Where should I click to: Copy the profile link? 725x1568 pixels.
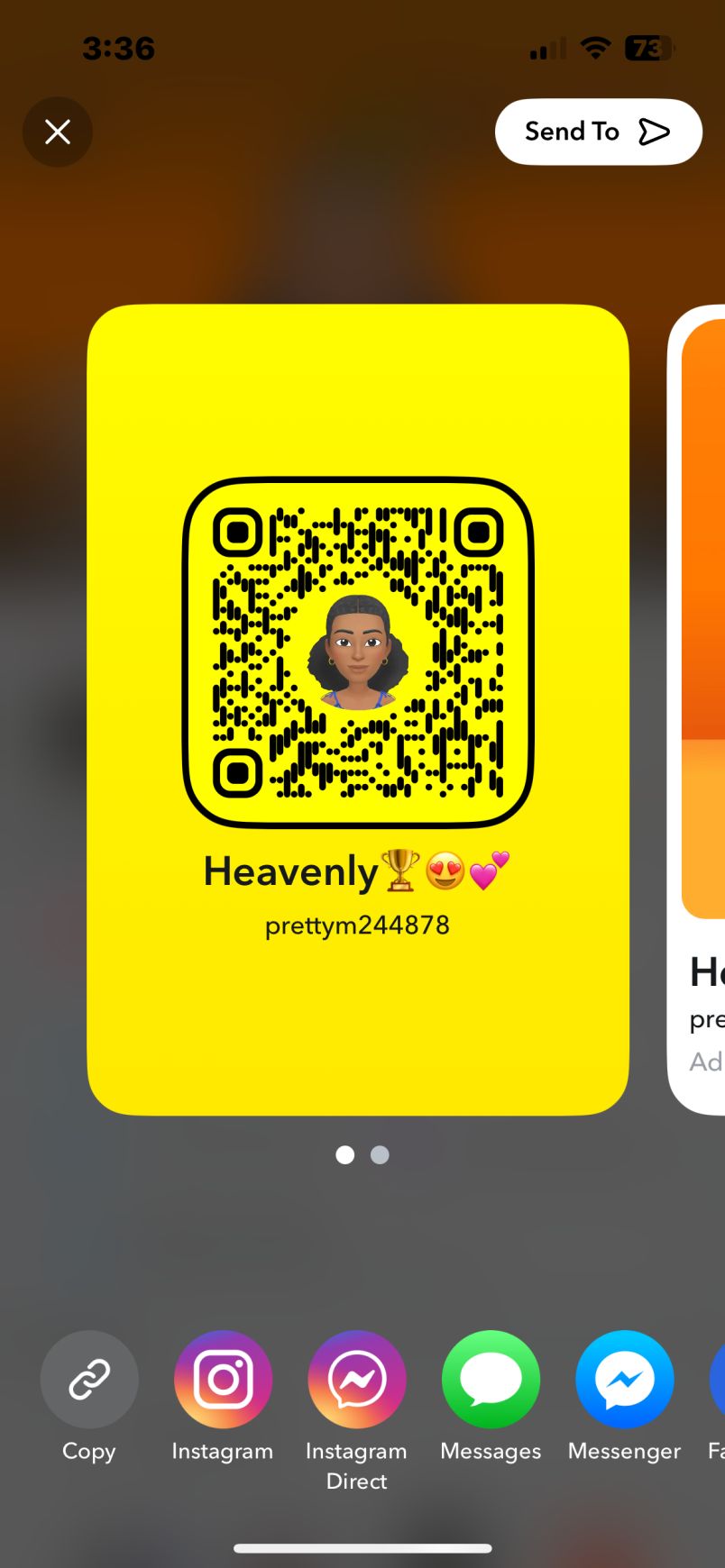pyautogui.click(x=89, y=1380)
